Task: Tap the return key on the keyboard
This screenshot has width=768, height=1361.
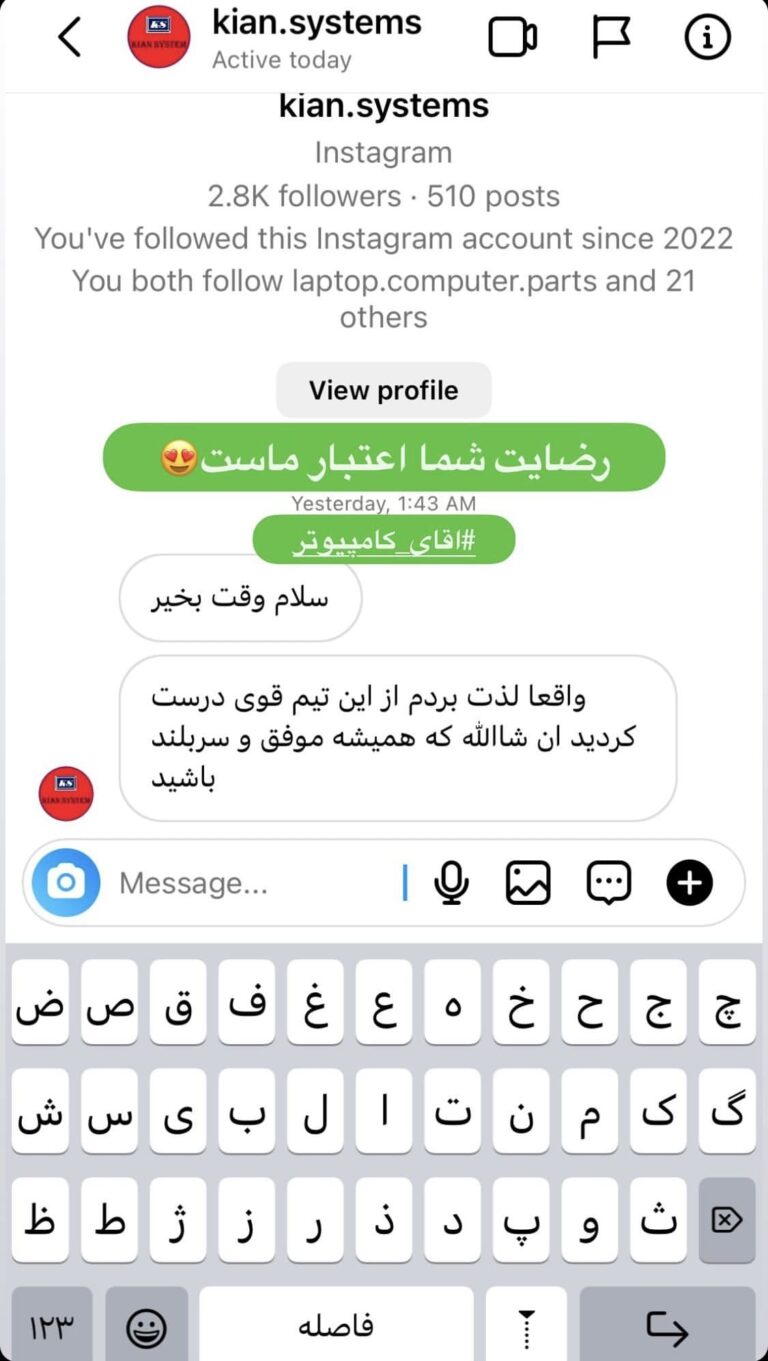Action: (667, 1327)
